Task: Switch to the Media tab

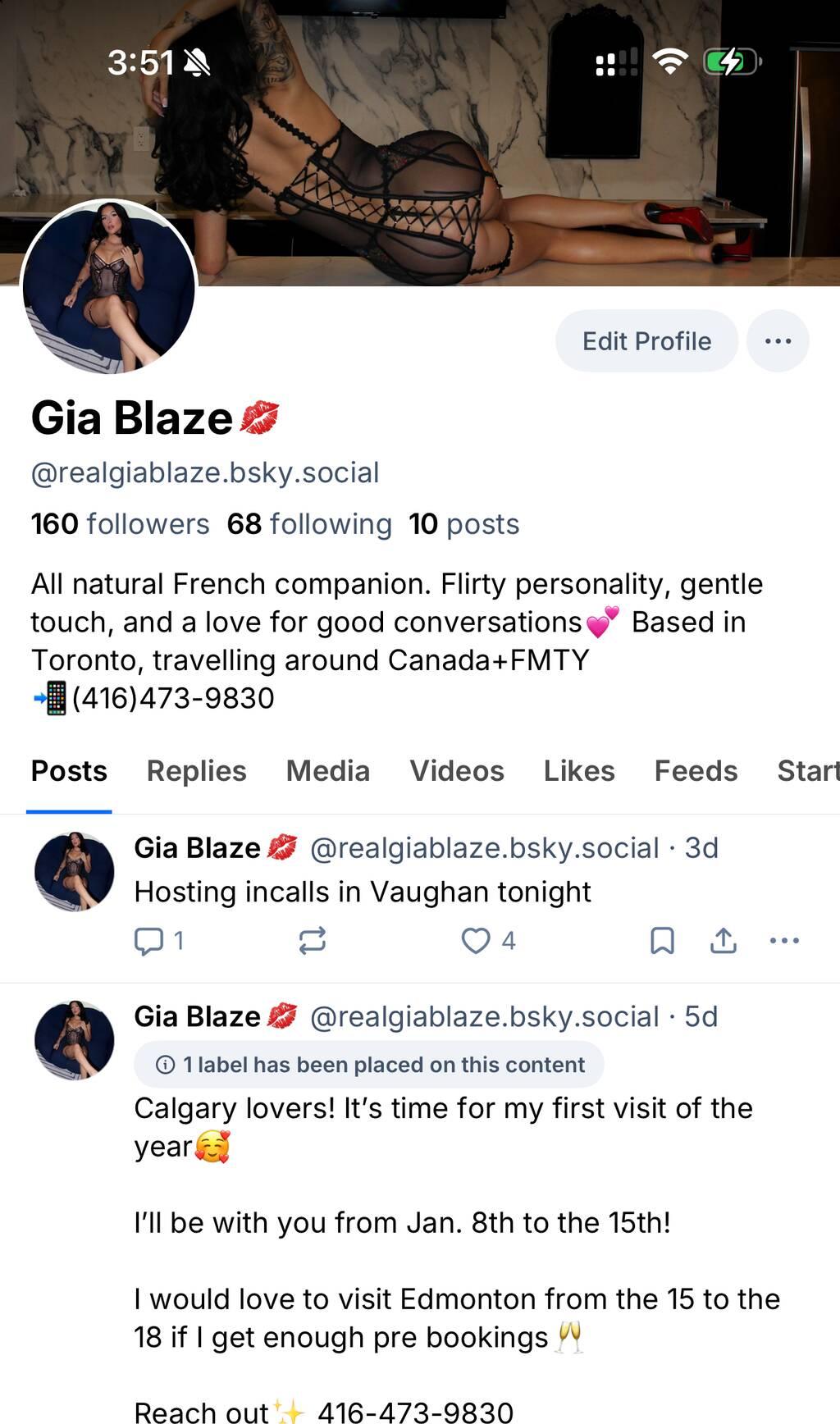Action: click(x=327, y=771)
